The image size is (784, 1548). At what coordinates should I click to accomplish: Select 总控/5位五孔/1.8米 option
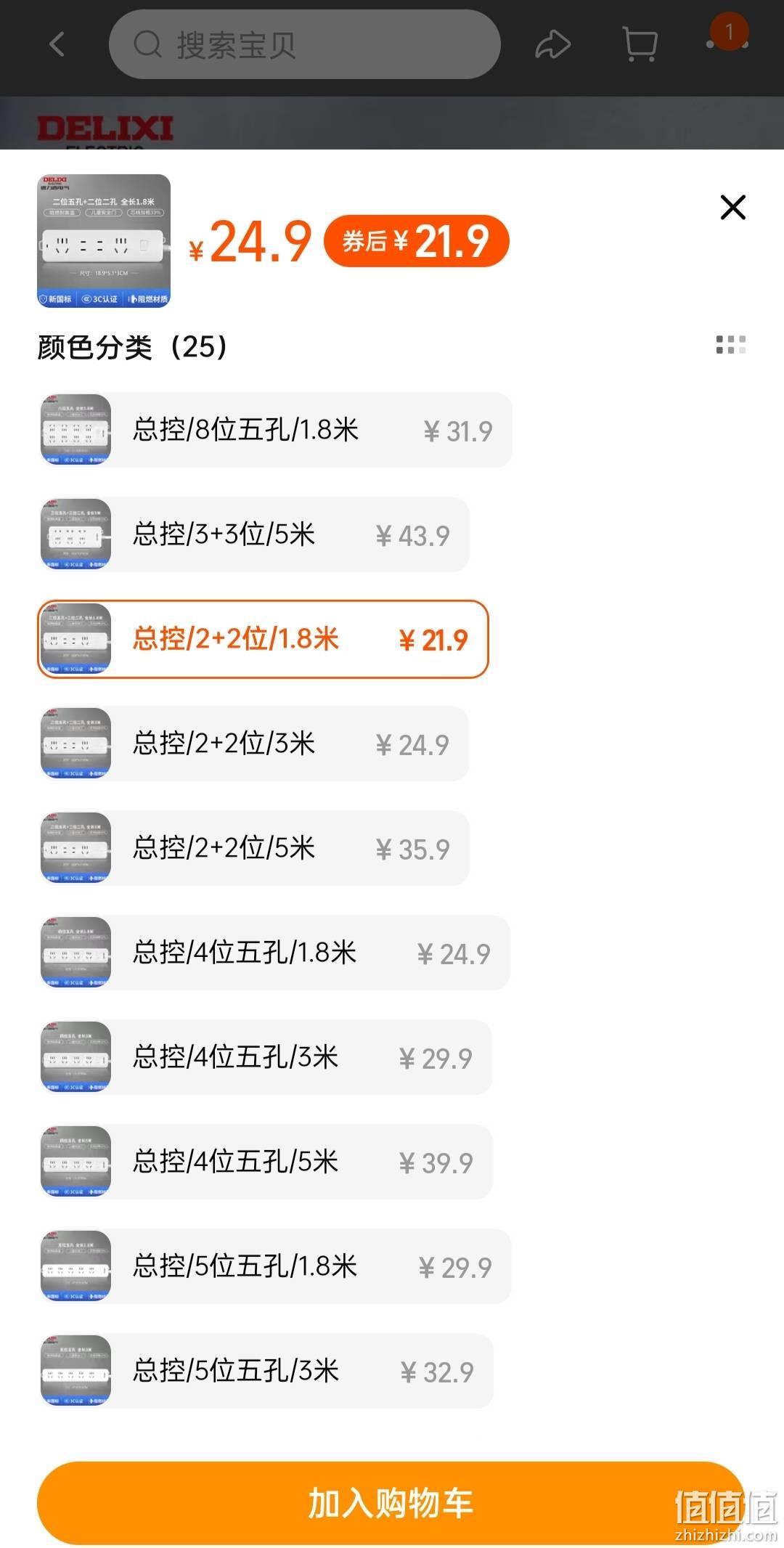click(x=274, y=1266)
